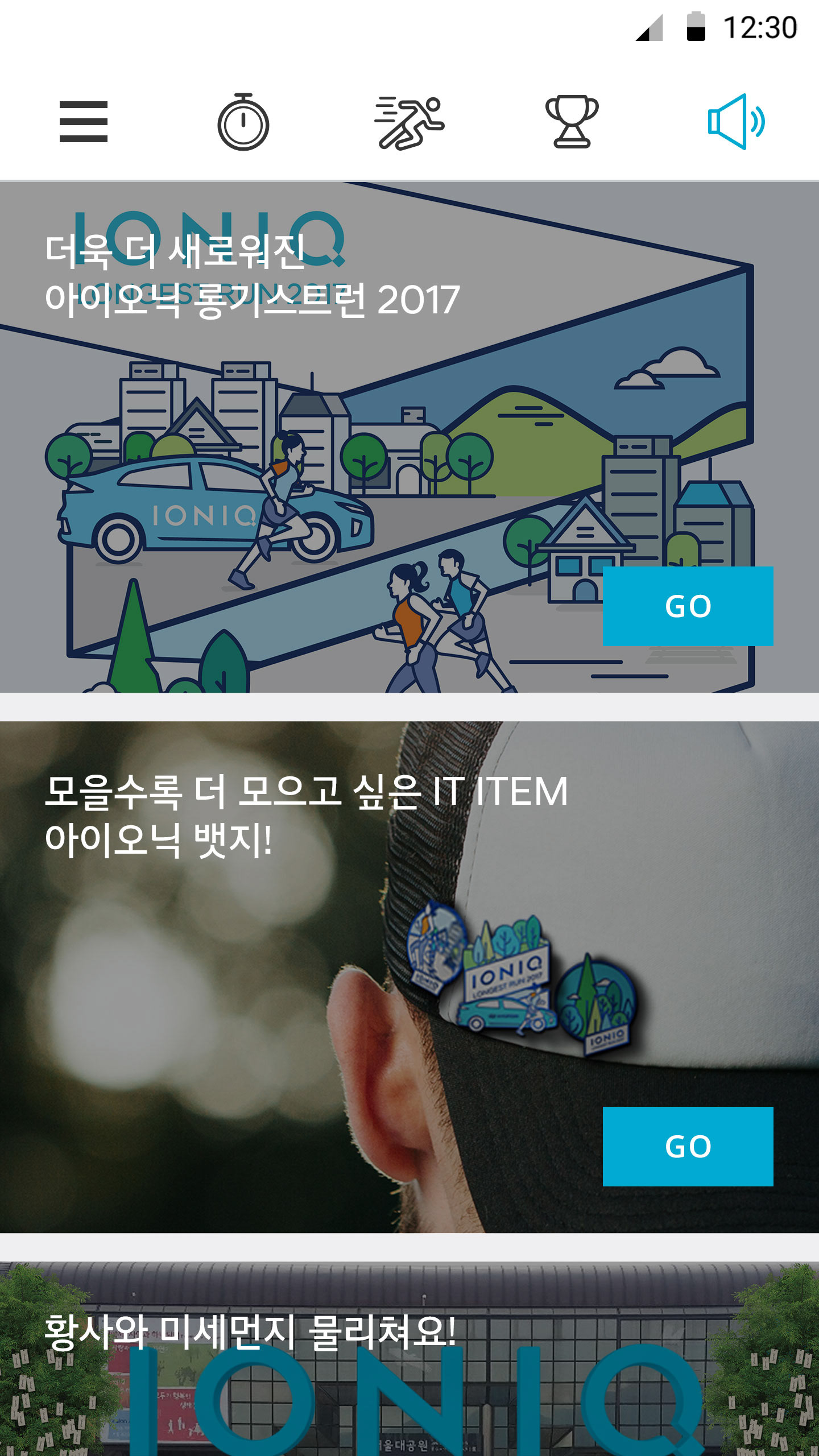Image resolution: width=819 pixels, height=1456 pixels.
Task: Open the 황사와 미세먼지 물리쳐요 card
Action: (409, 1365)
